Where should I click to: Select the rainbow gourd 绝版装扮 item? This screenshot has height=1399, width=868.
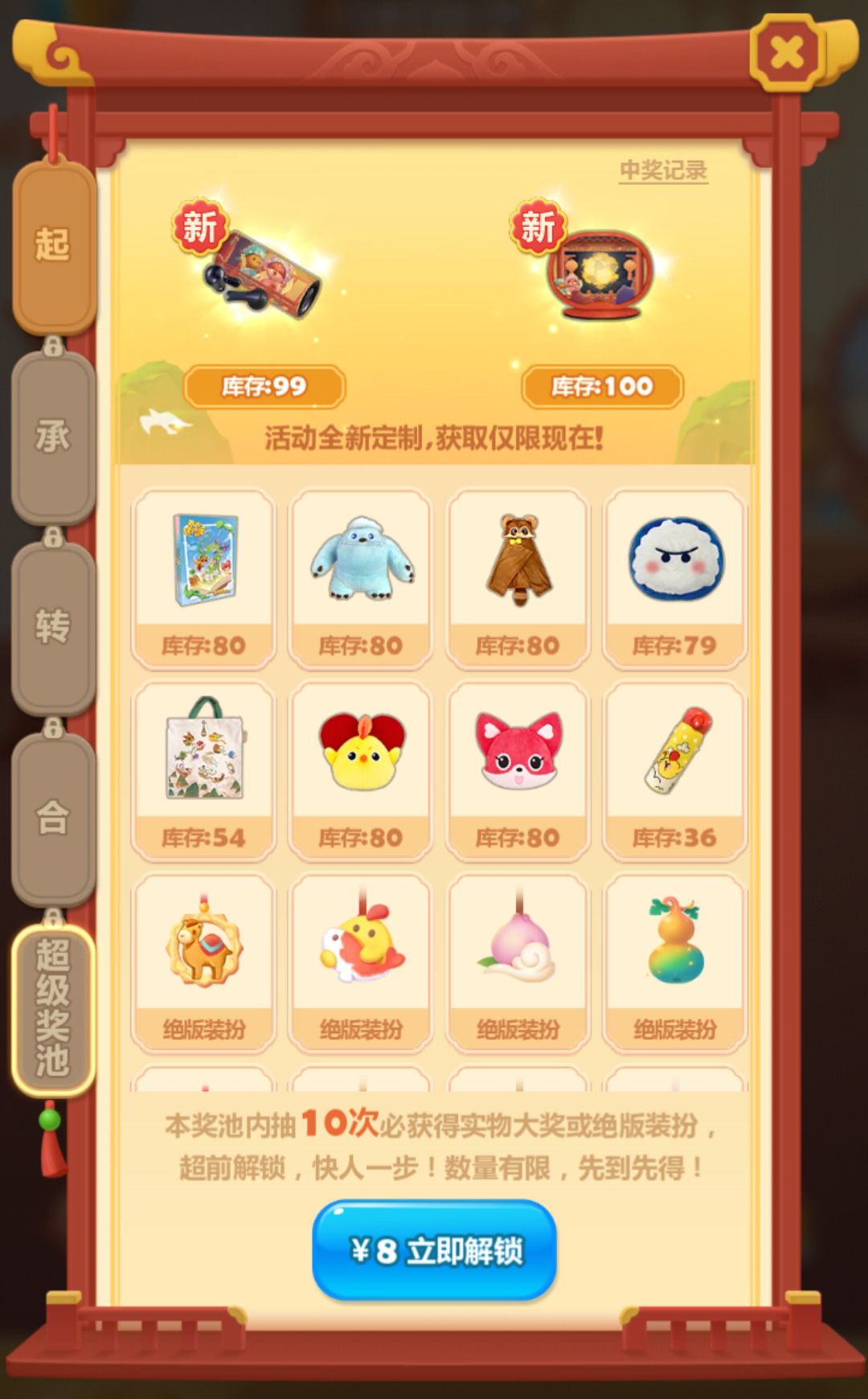click(x=674, y=945)
